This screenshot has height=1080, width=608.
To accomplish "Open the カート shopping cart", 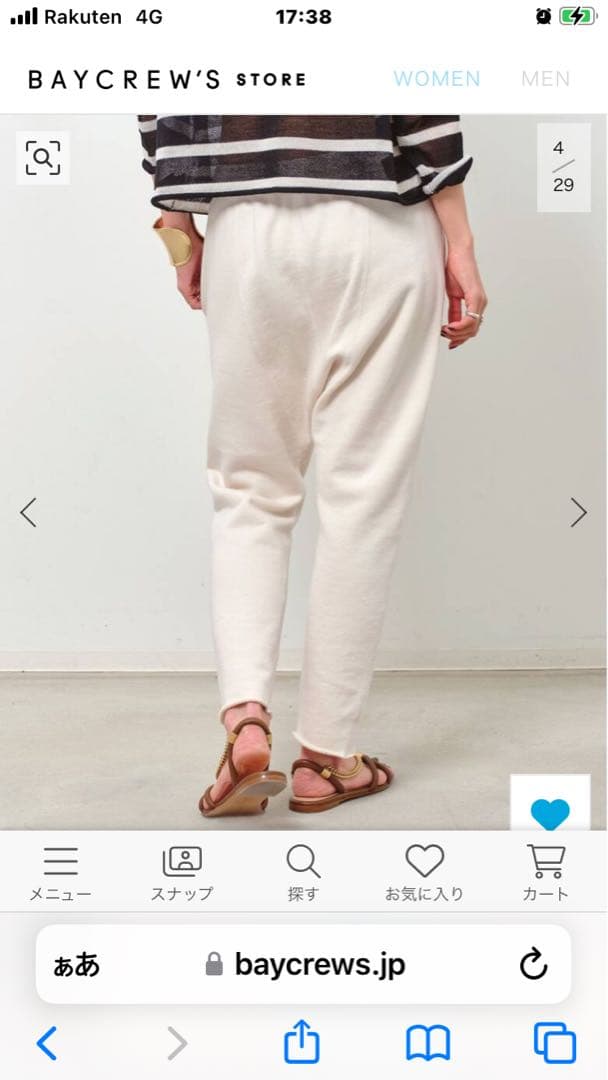I will click(x=545, y=873).
